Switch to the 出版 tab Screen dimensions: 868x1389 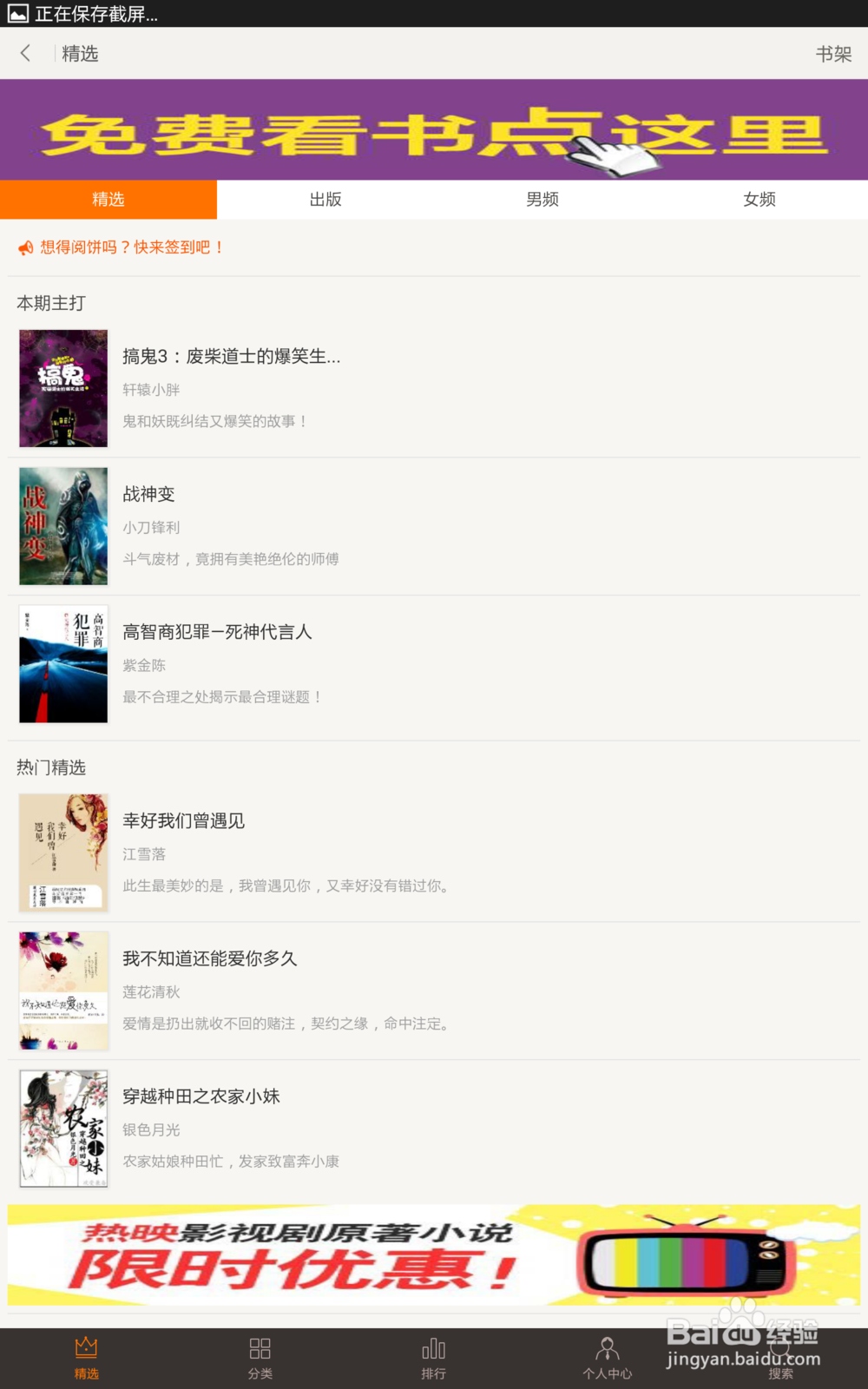(x=325, y=199)
